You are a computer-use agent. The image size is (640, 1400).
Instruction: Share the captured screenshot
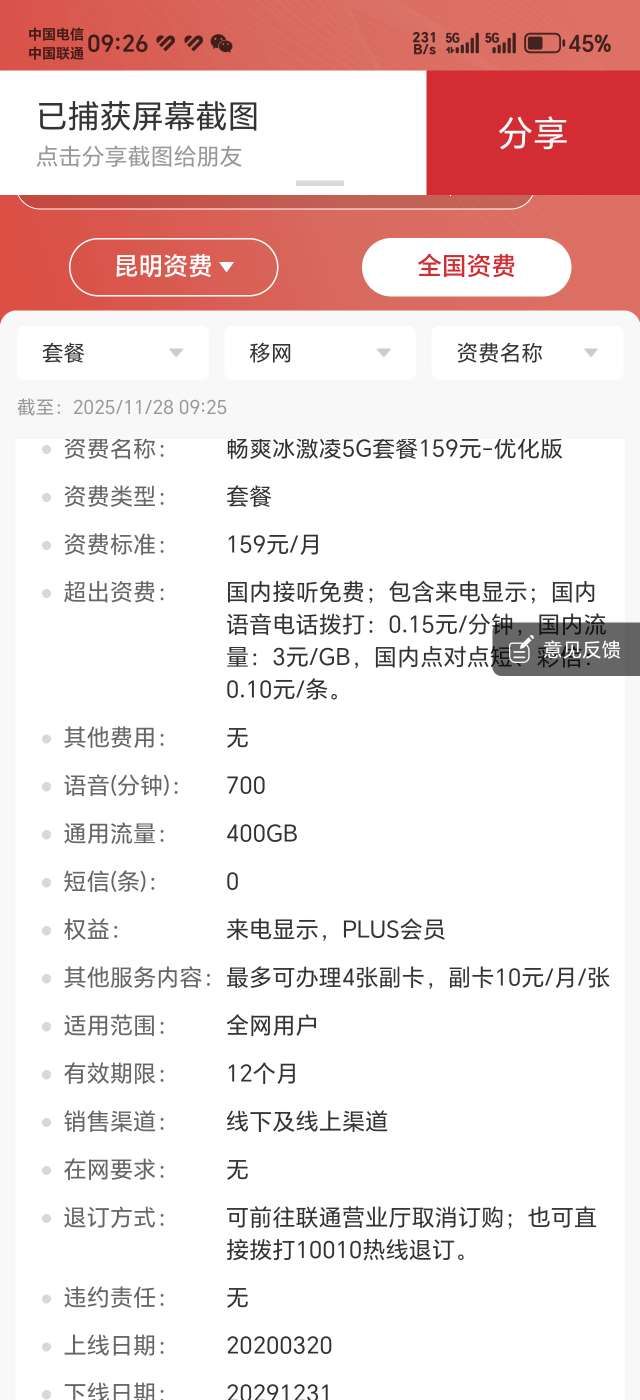[x=532, y=133]
